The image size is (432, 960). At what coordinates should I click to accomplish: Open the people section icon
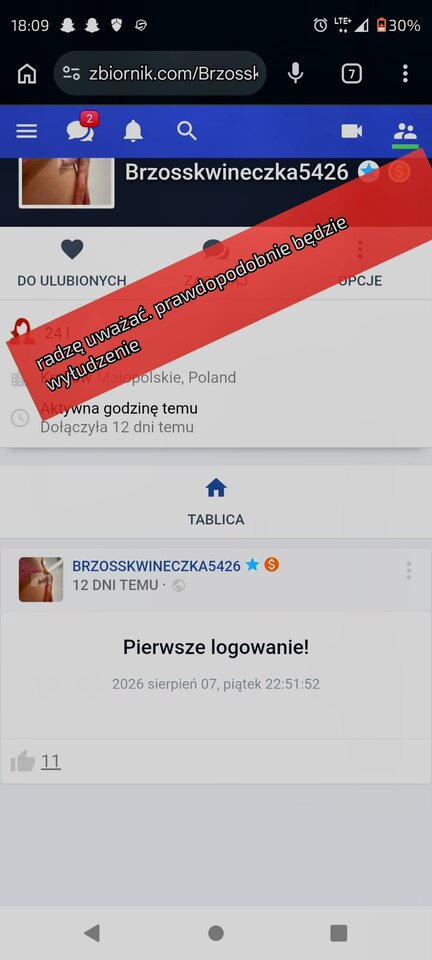click(405, 131)
